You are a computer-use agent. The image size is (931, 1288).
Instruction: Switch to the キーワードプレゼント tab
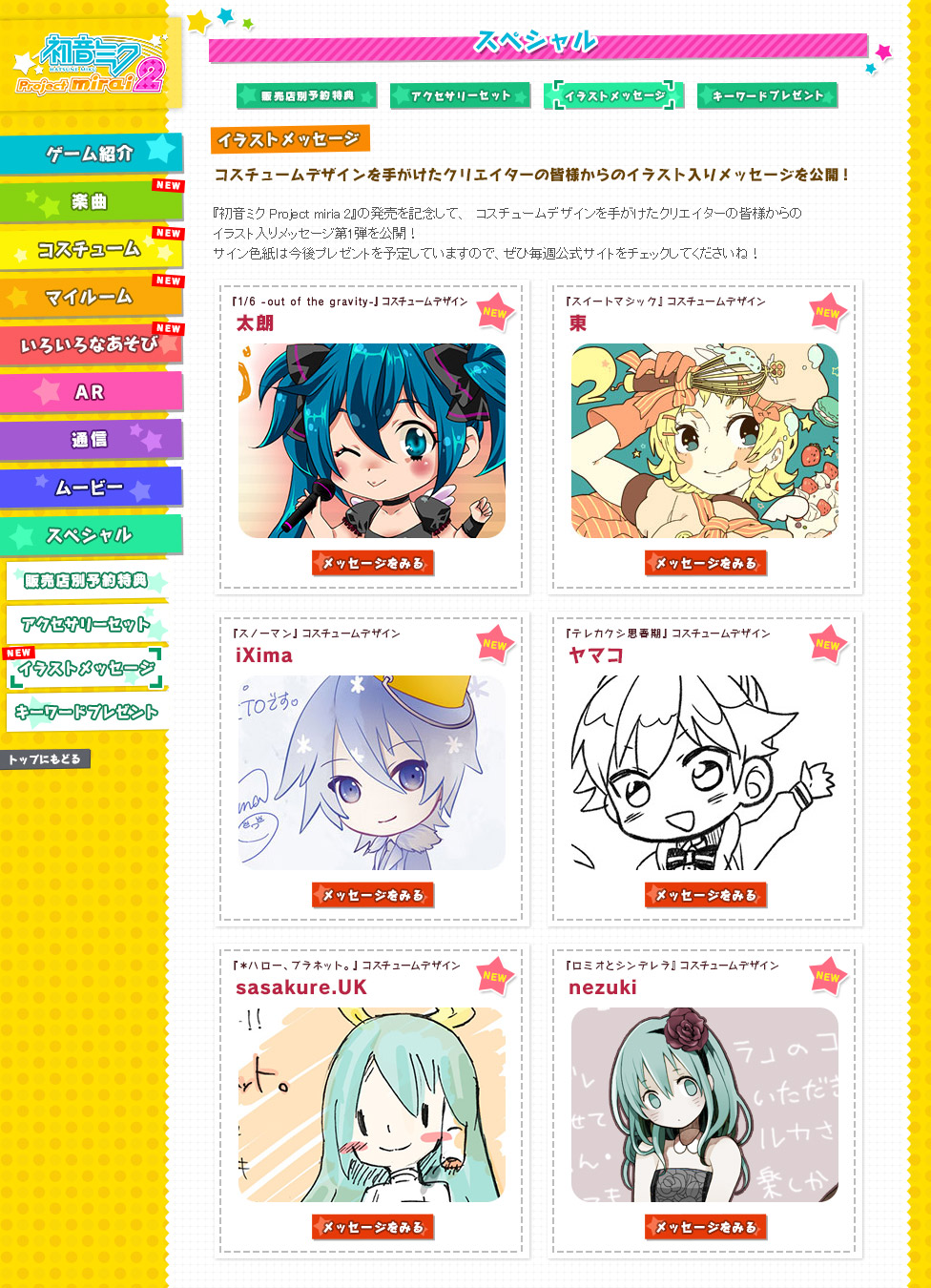coord(767,95)
